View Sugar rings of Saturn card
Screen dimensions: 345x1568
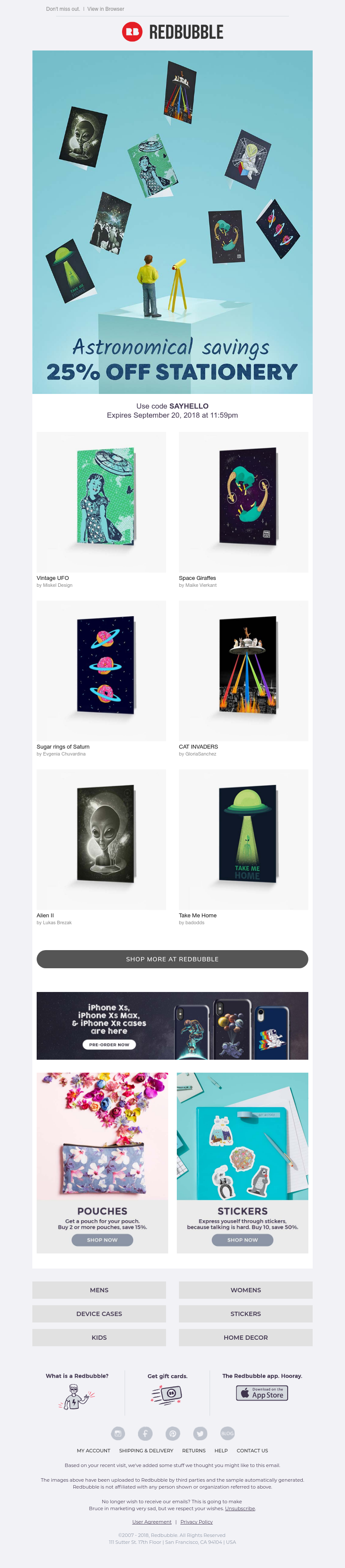[101, 670]
